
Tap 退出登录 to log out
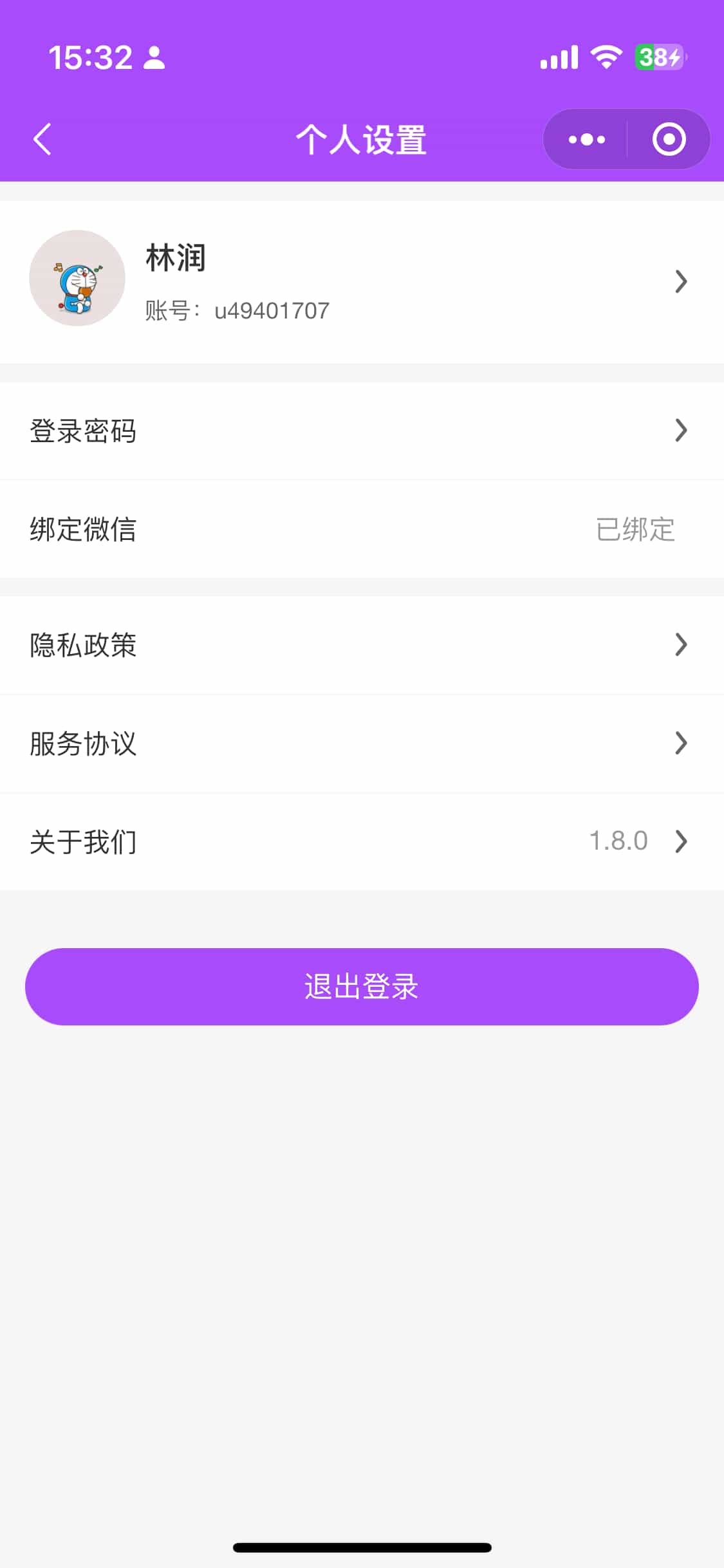(x=362, y=986)
